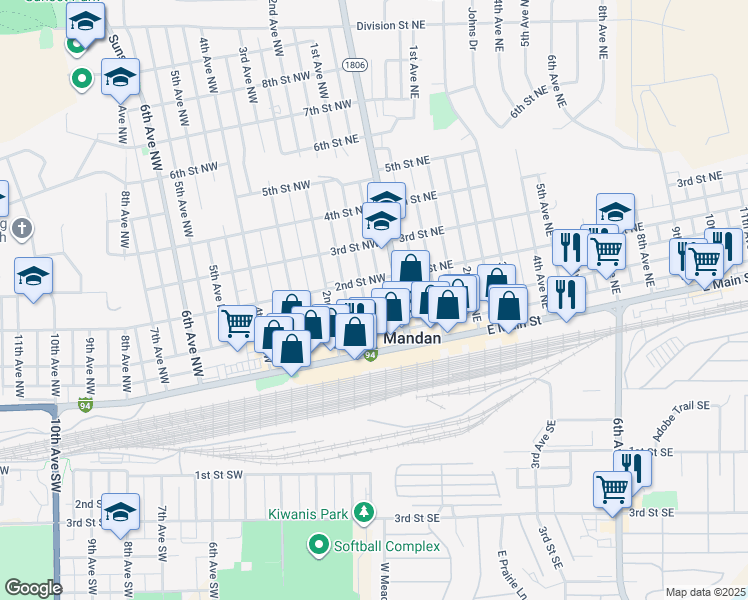
Task: Tap the grocery cart marker near 3rd St SE
Action: coord(612,490)
